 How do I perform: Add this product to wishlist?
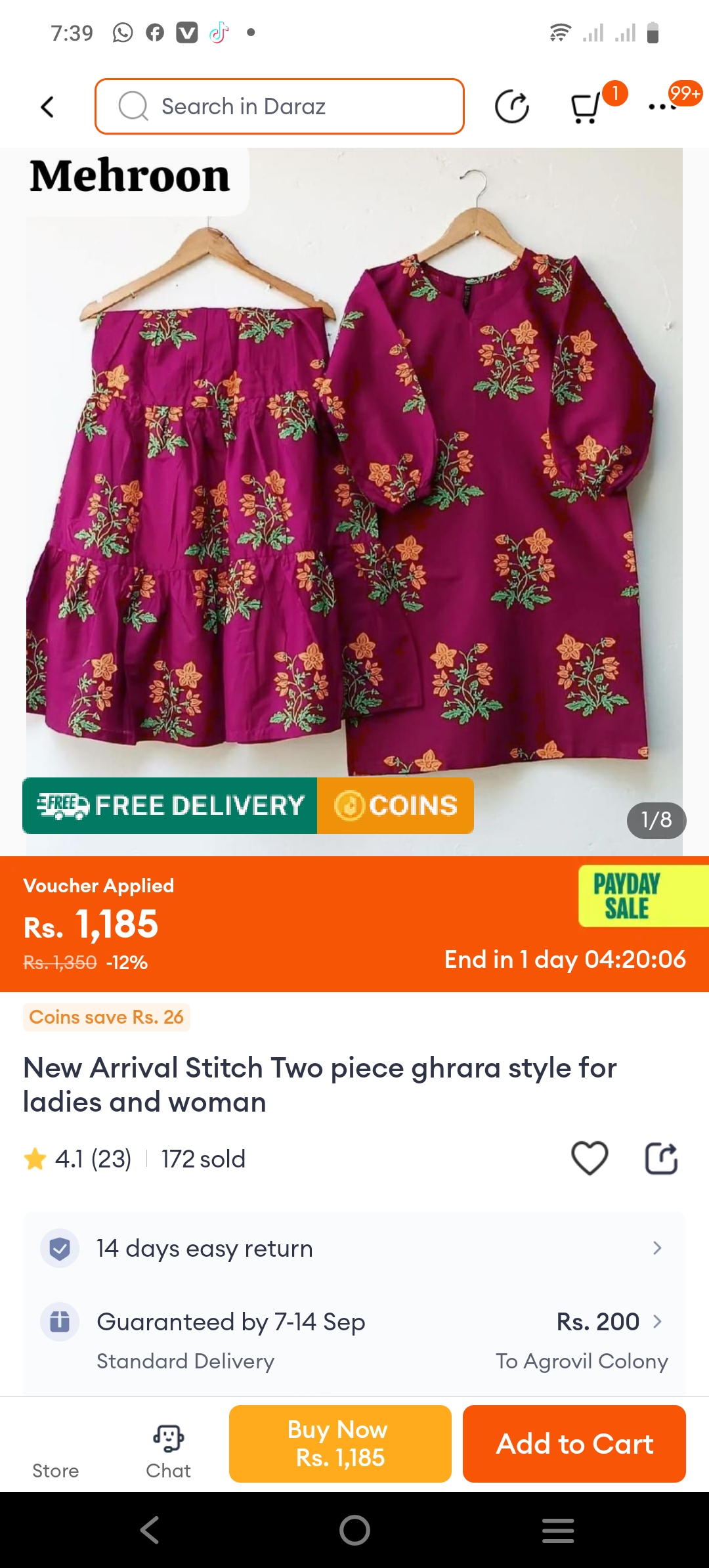pos(590,1158)
